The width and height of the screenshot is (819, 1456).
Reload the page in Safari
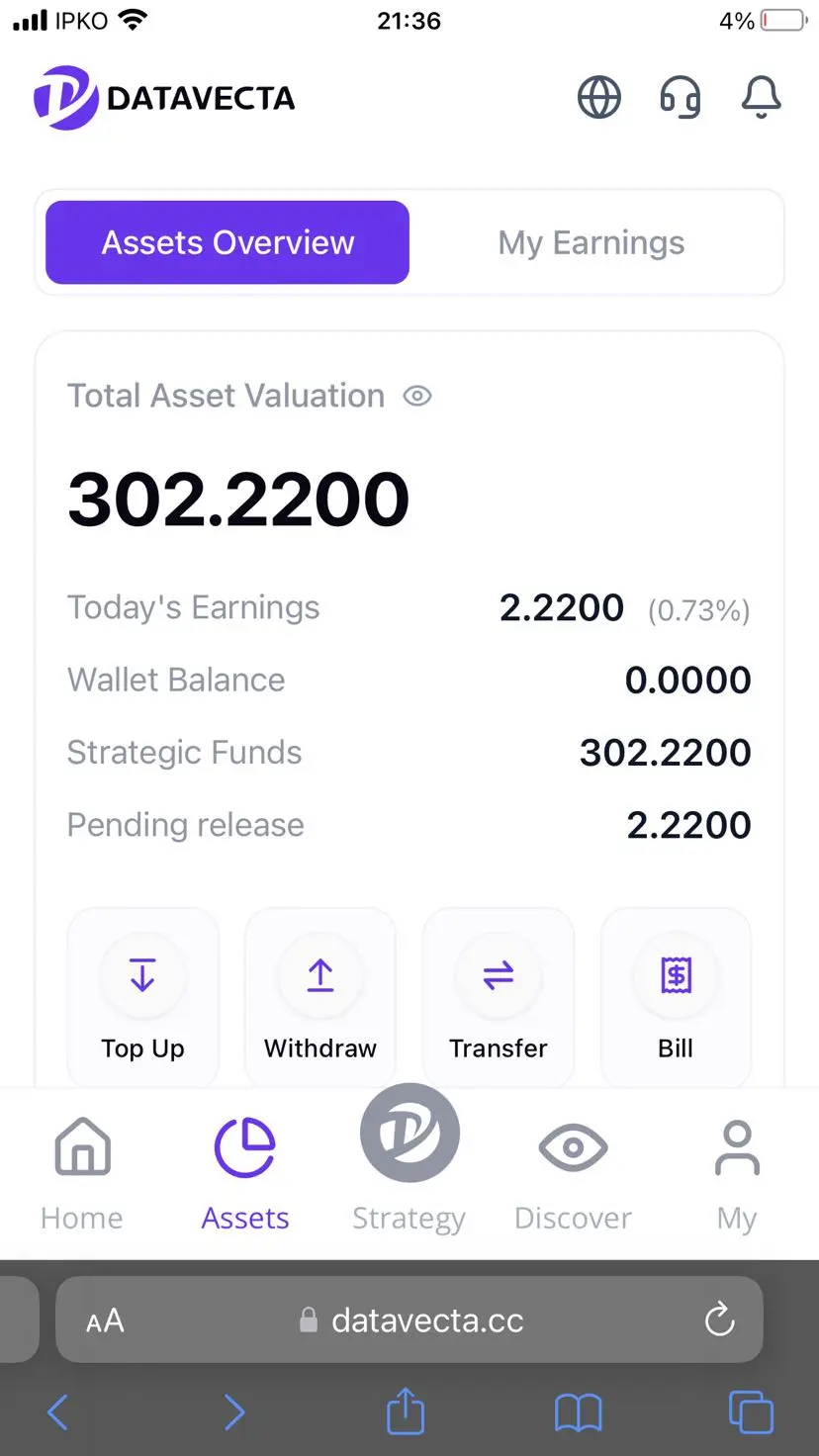(x=719, y=1319)
